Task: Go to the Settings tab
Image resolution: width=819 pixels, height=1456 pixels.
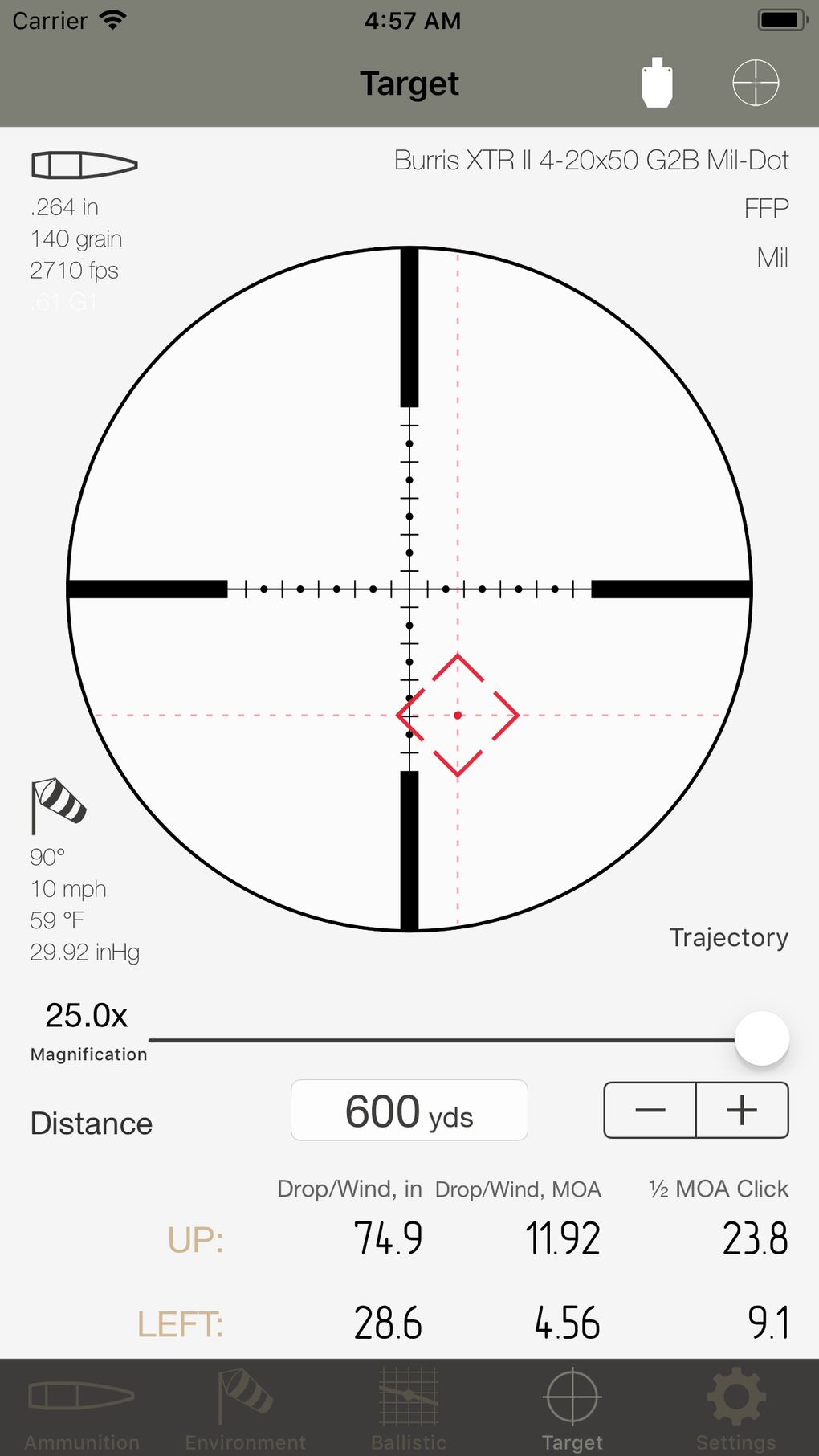Action: pyautogui.click(x=735, y=1409)
